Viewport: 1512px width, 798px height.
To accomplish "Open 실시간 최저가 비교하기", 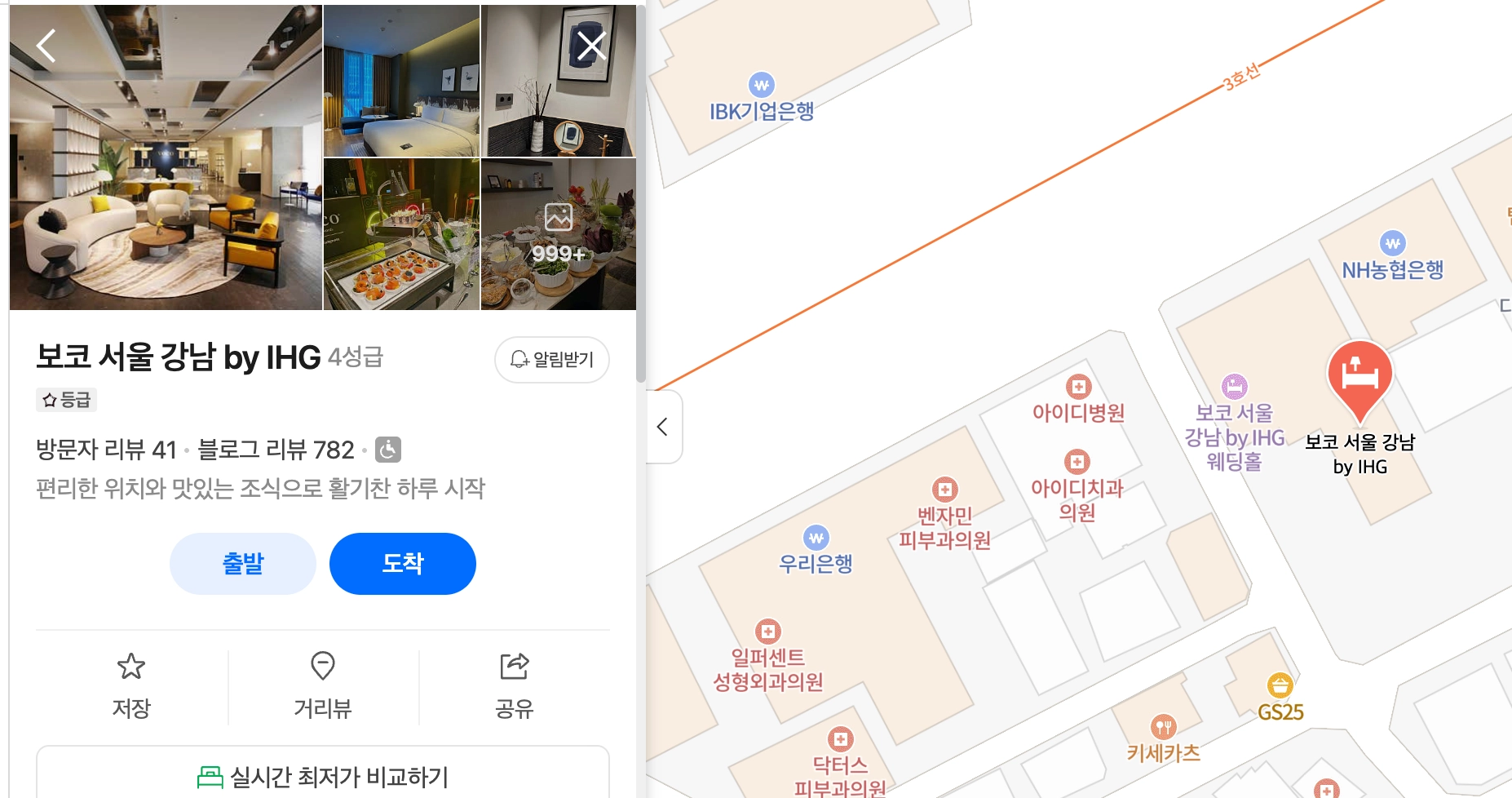I will coord(323,776).
